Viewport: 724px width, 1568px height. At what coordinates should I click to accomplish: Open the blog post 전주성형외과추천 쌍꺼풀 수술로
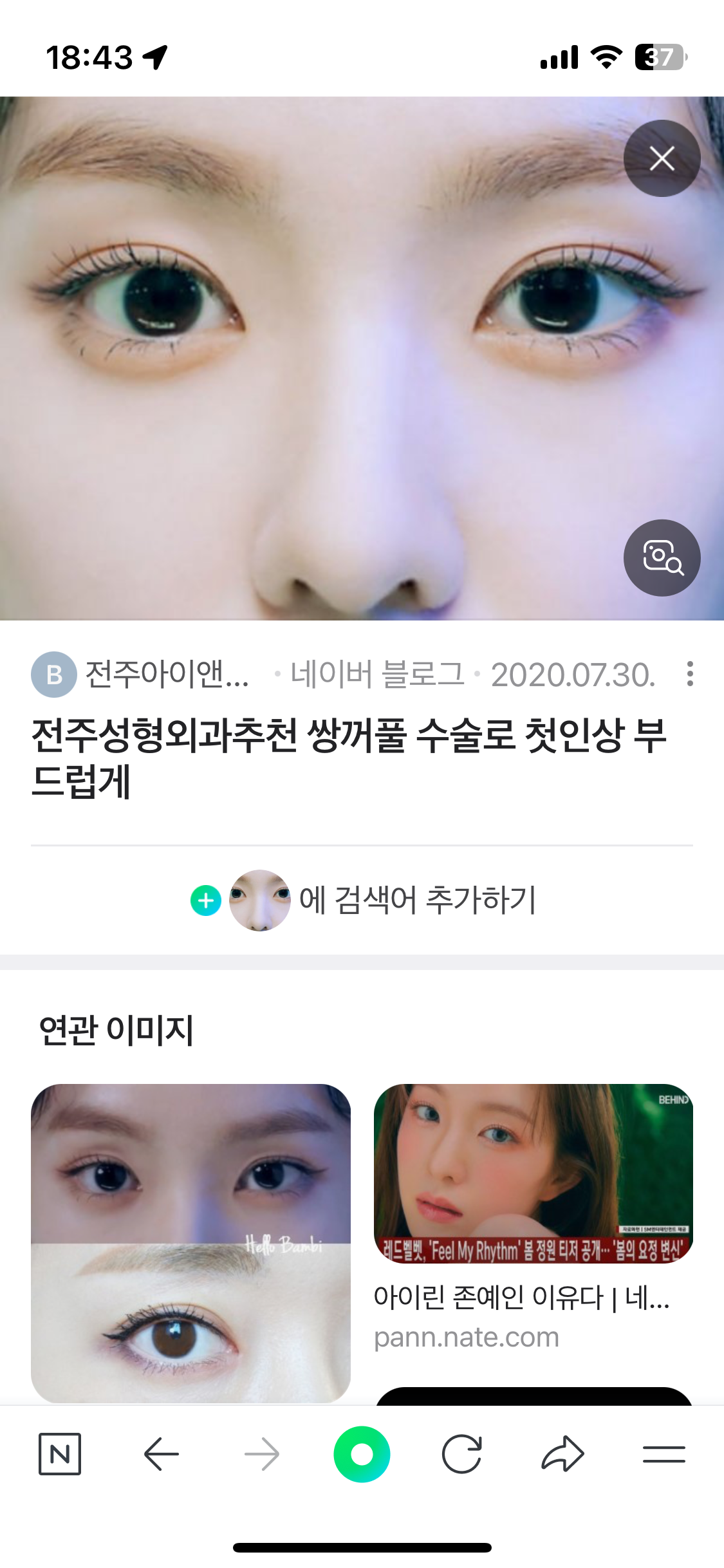pyautogui.click(x=348, y=758)
